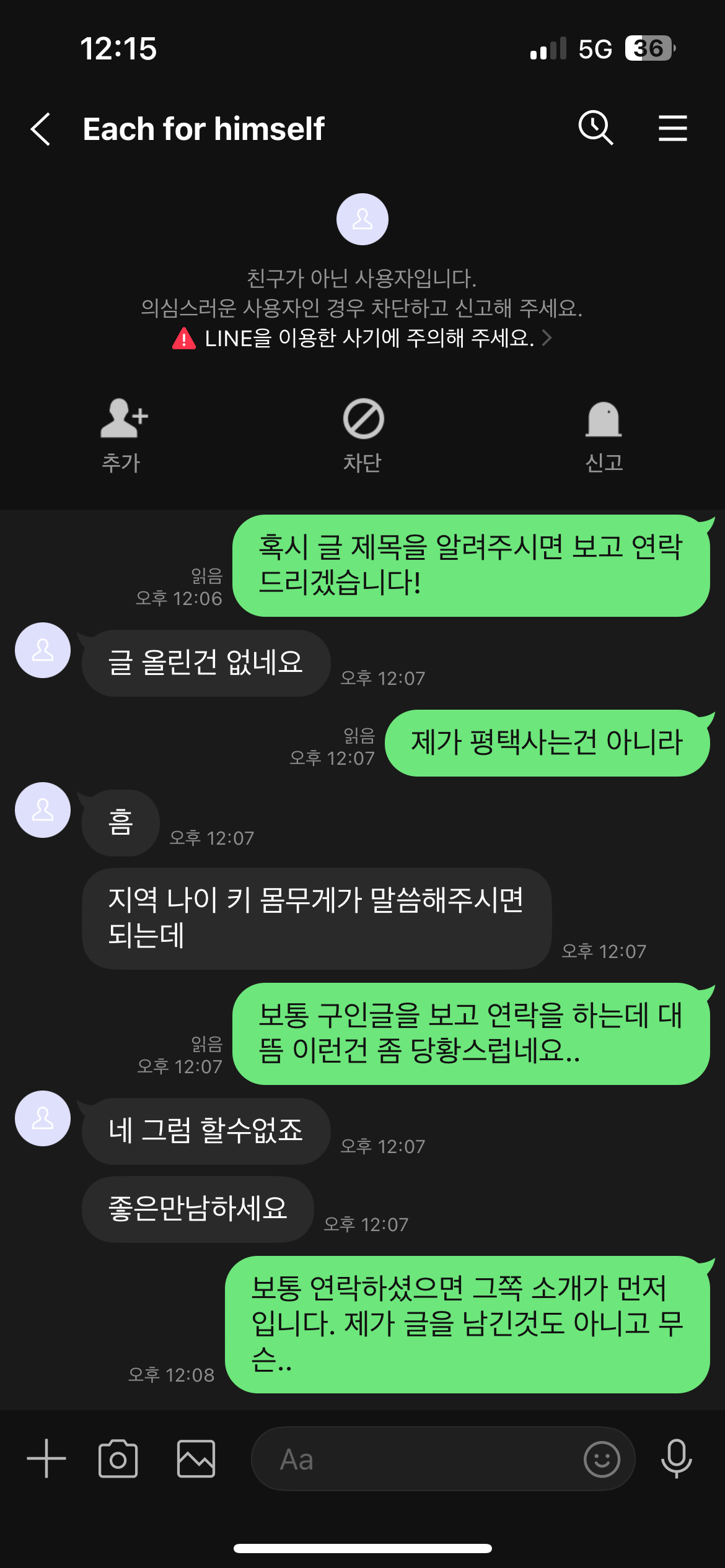Search within this chat

tap(595, 128)
